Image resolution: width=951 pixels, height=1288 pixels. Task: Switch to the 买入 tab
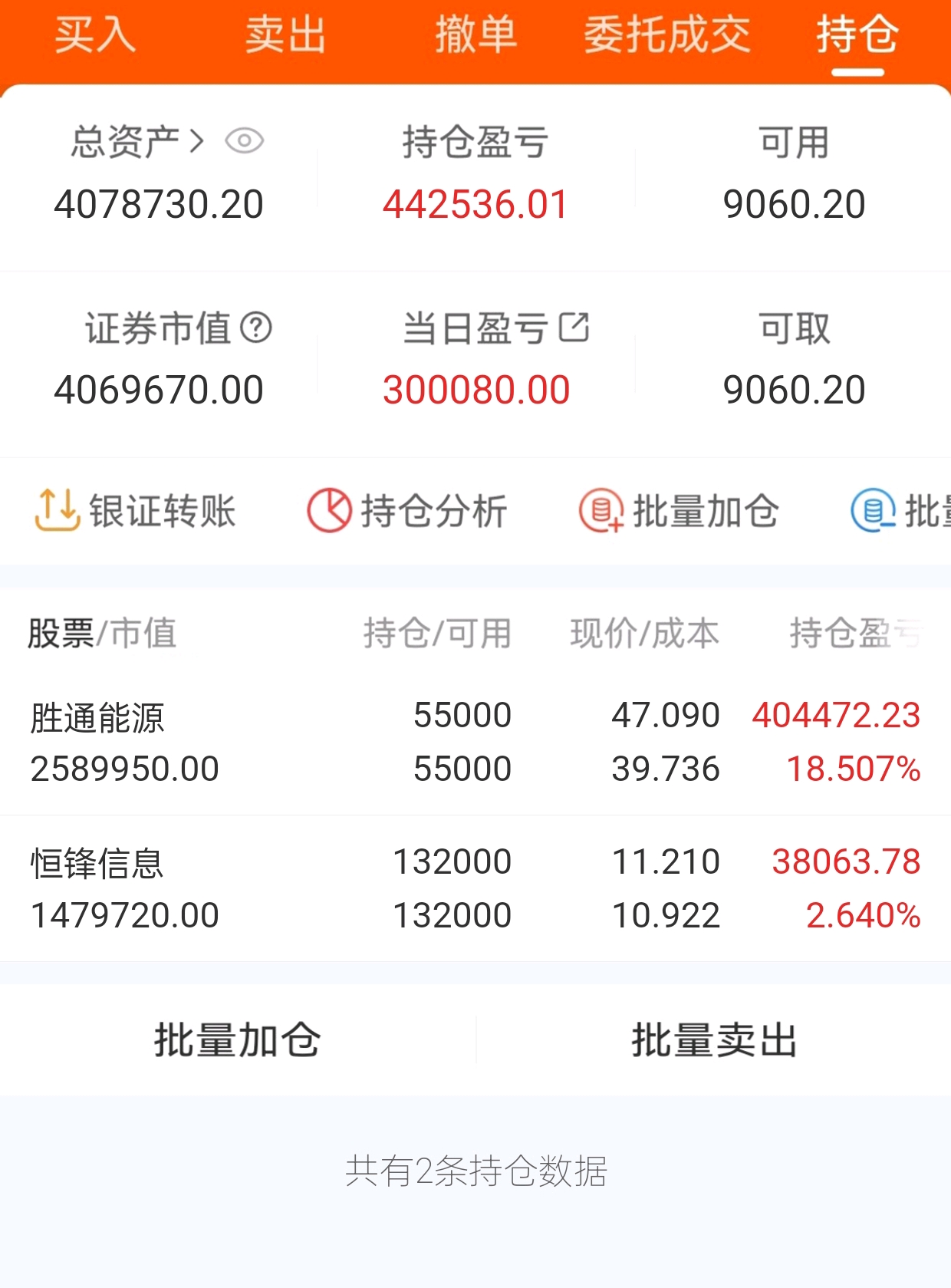coord(95,35)
